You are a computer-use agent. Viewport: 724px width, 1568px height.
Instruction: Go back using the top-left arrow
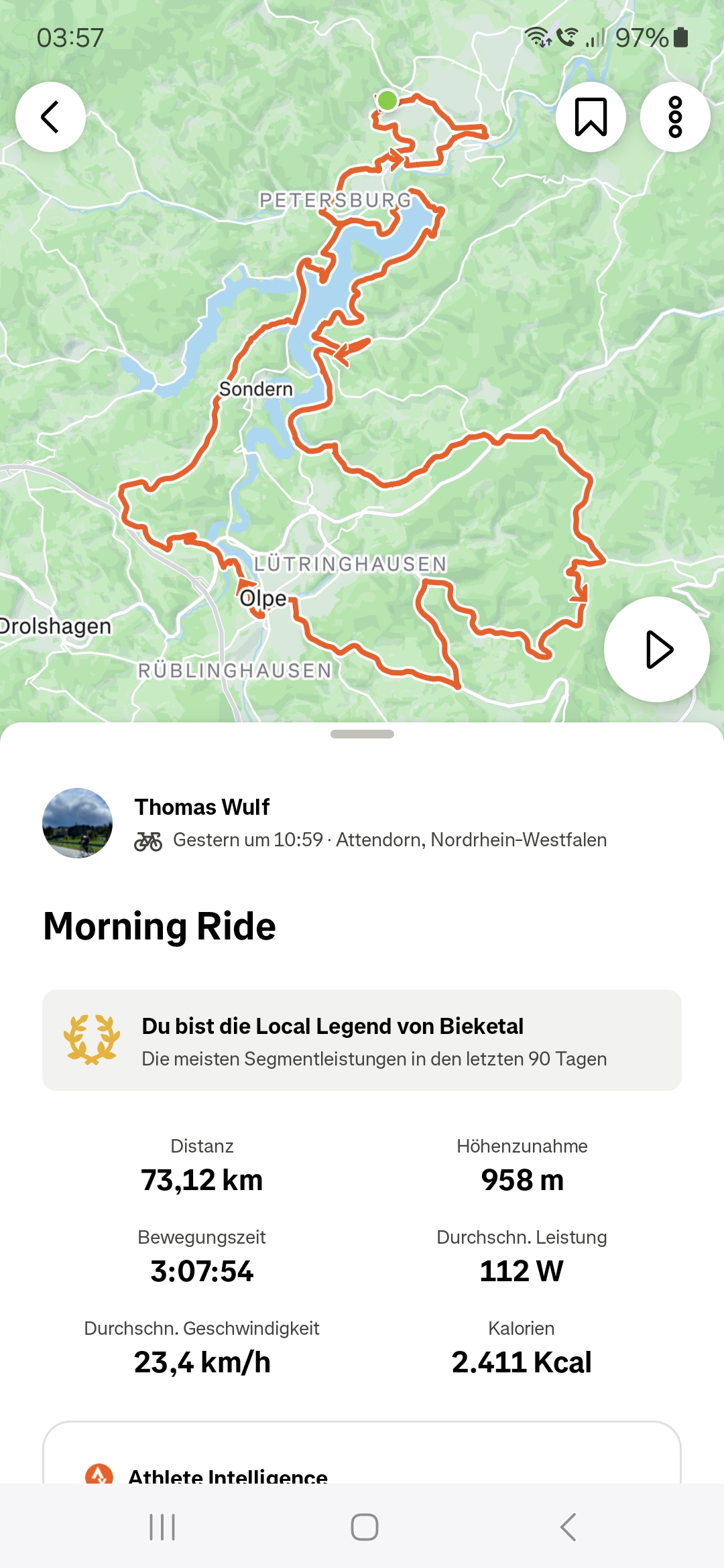click(50, 117)
